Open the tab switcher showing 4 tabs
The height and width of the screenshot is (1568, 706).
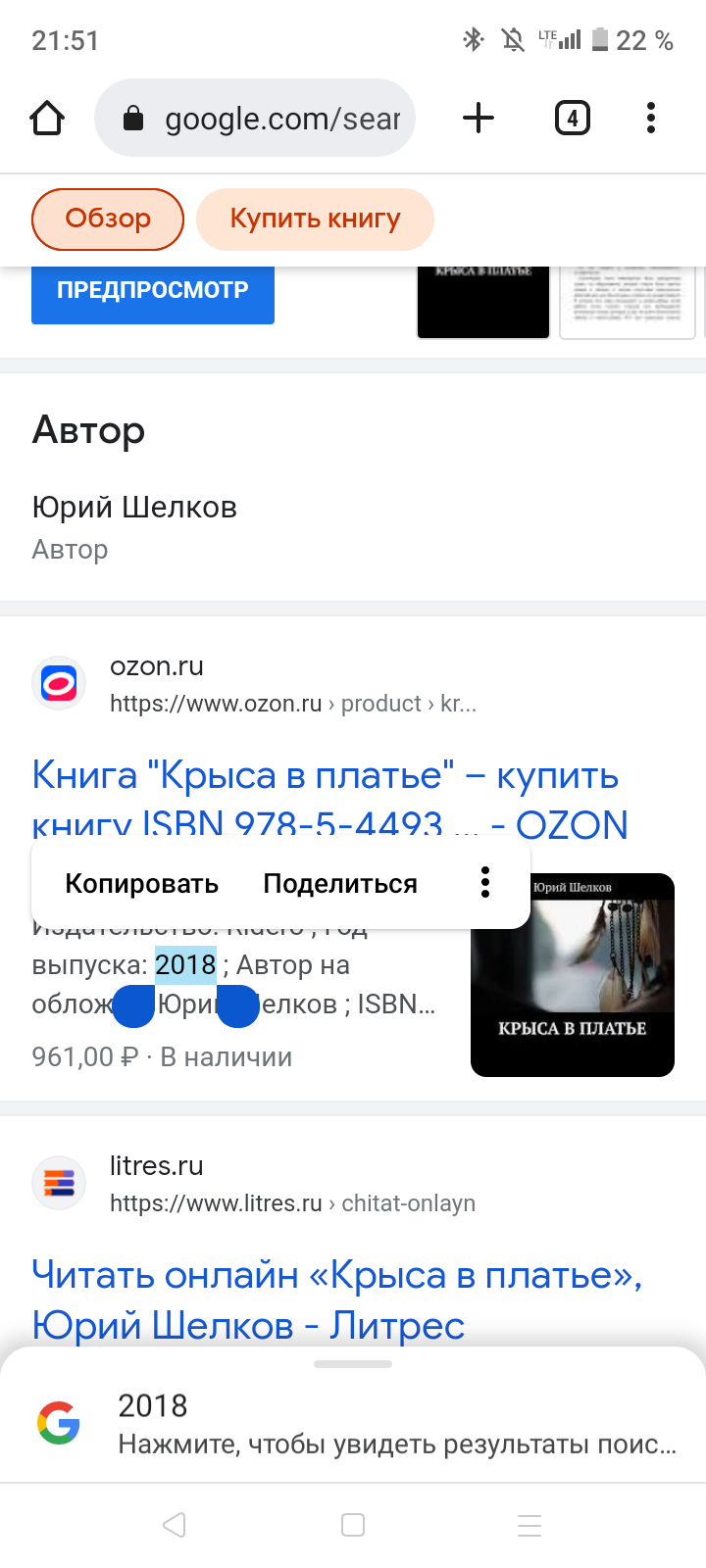click(573, 119)
